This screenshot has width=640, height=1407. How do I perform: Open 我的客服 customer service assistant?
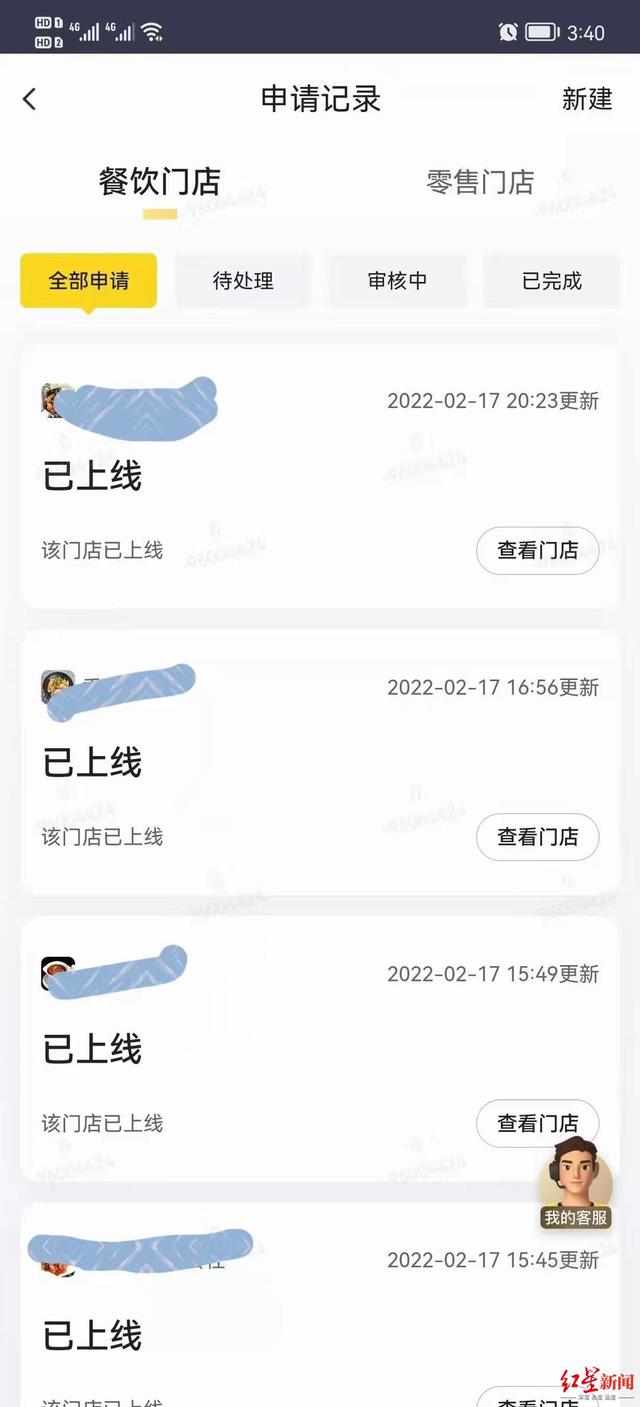pos(576,1185)
